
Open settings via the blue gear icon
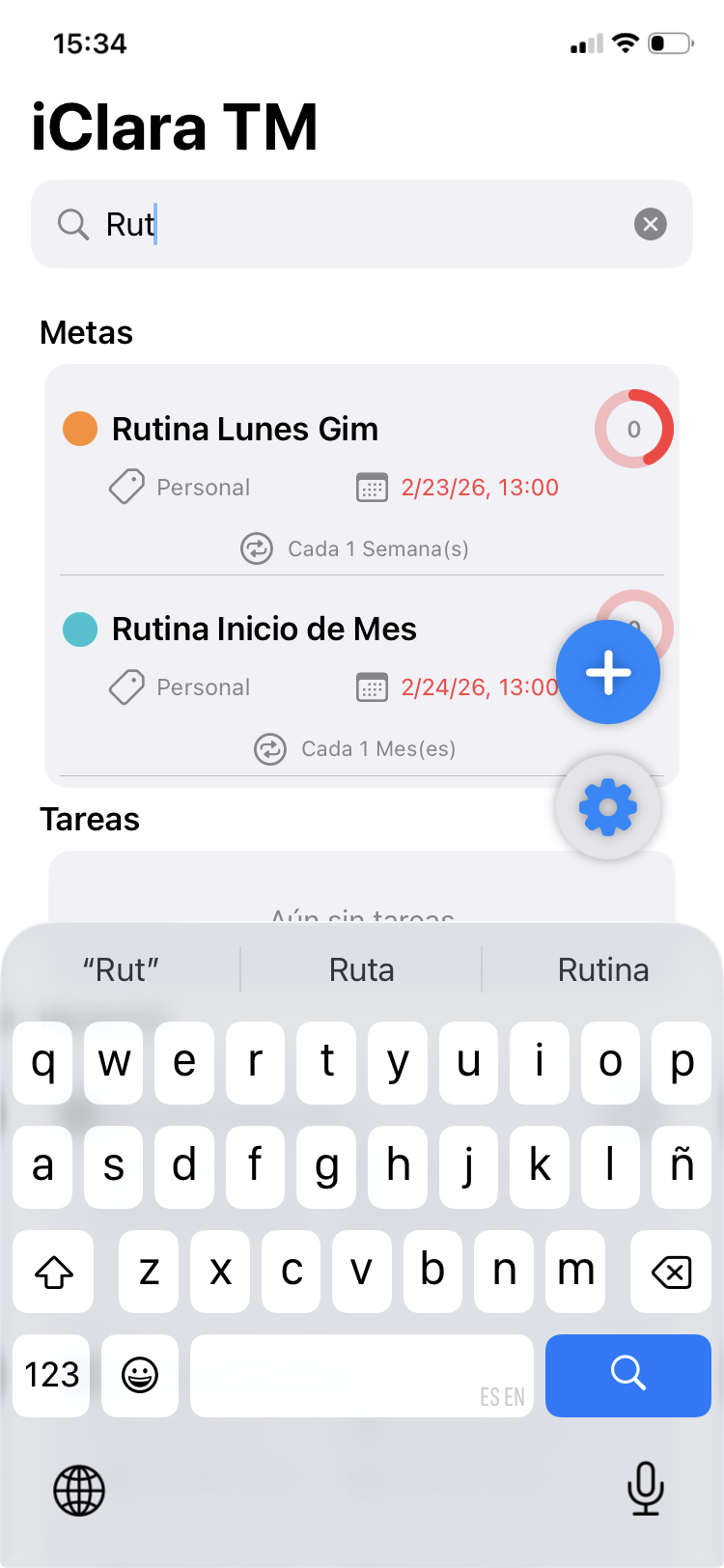tap(608, 807)
